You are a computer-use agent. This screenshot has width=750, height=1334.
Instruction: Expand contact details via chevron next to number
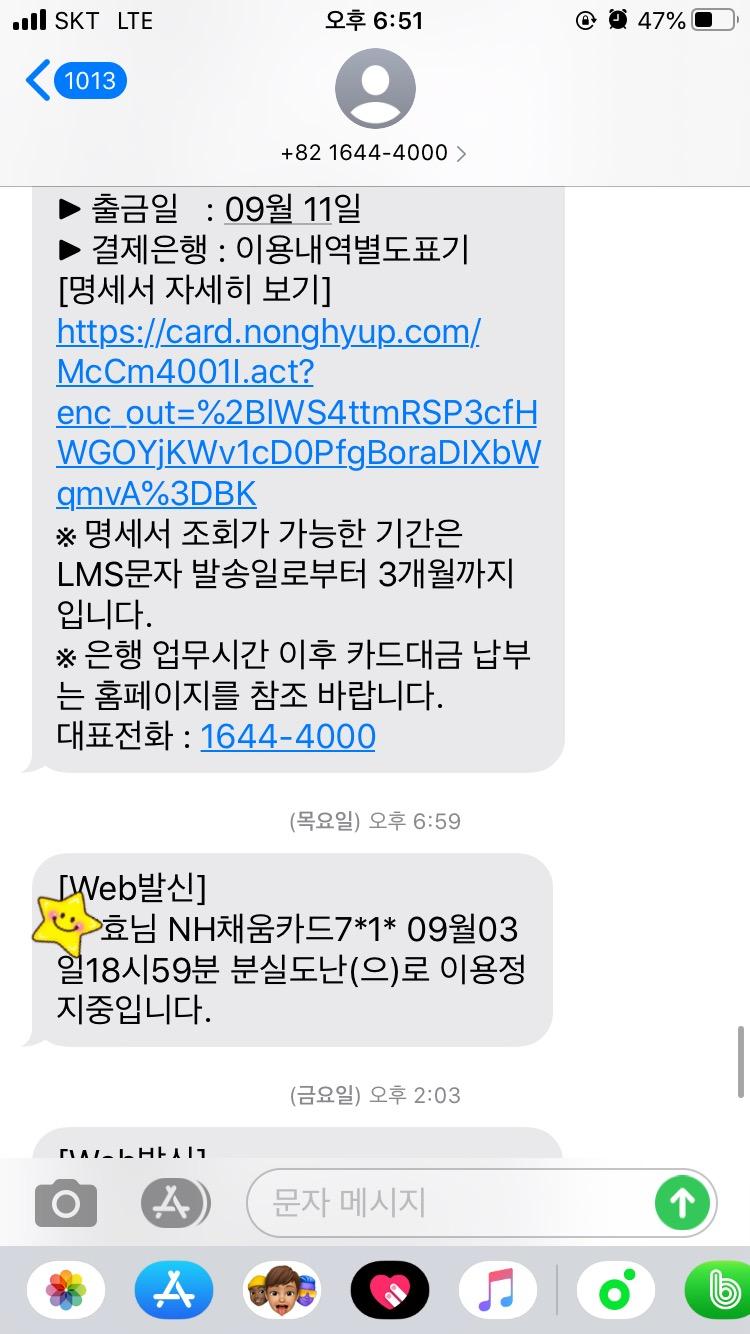click(x=460, y=153)
